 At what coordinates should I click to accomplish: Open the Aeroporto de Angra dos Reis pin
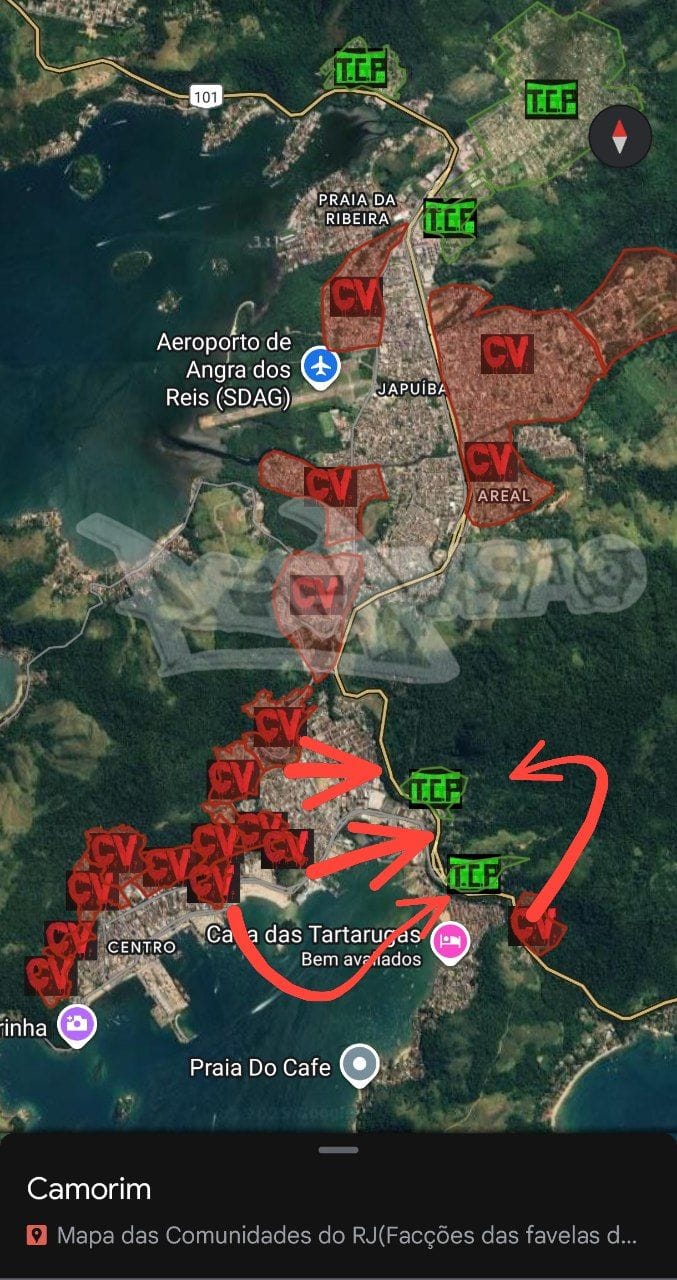pos(321,366)
